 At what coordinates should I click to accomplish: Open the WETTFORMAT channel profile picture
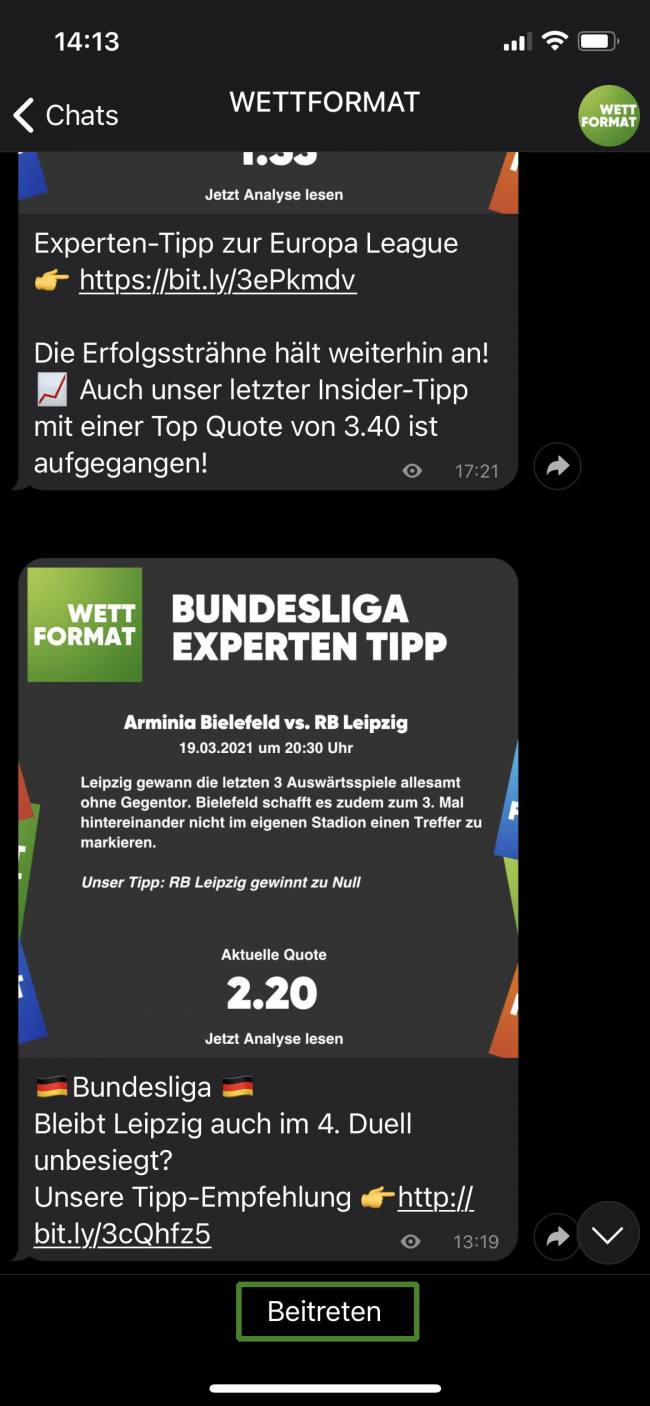click(x=608, y=116)
